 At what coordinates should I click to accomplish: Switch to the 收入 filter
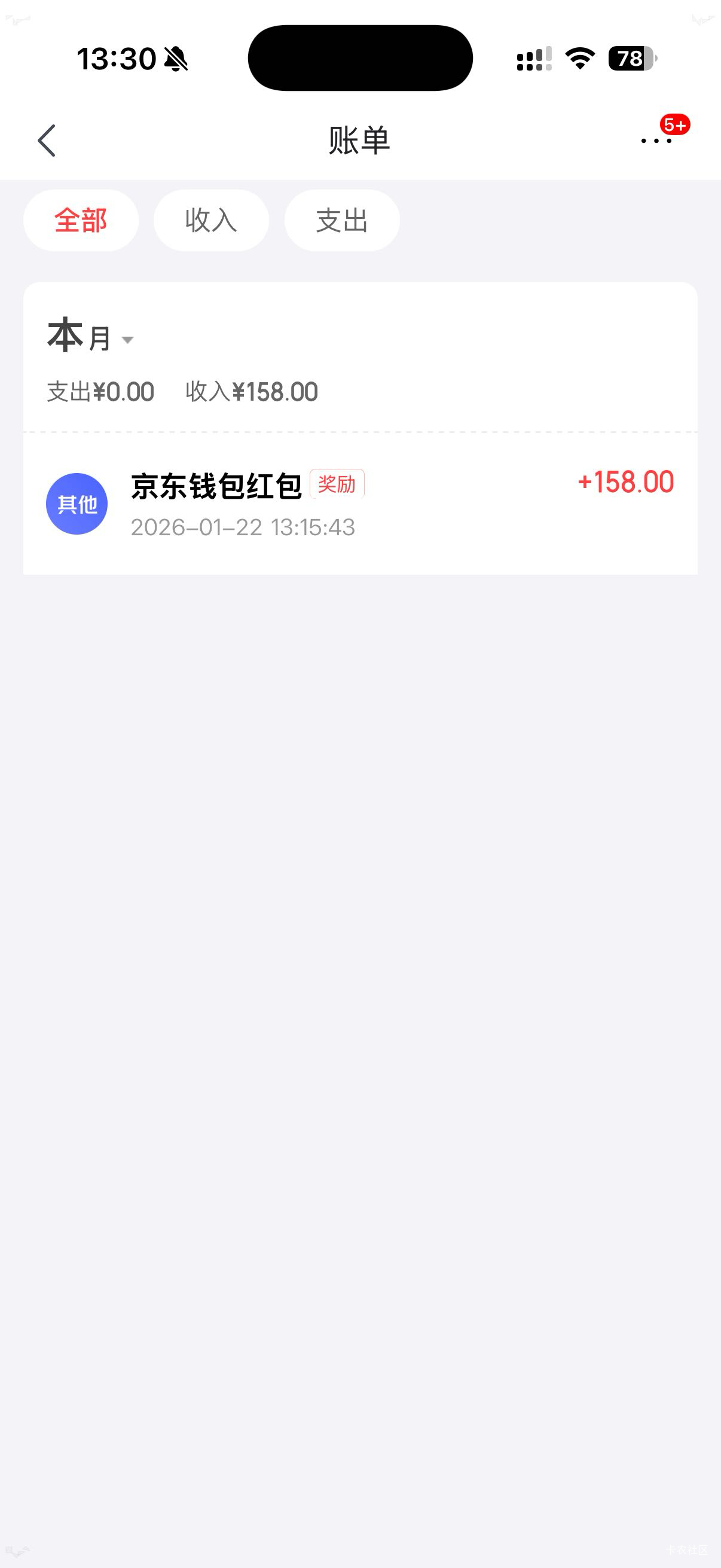pos(211,220)
